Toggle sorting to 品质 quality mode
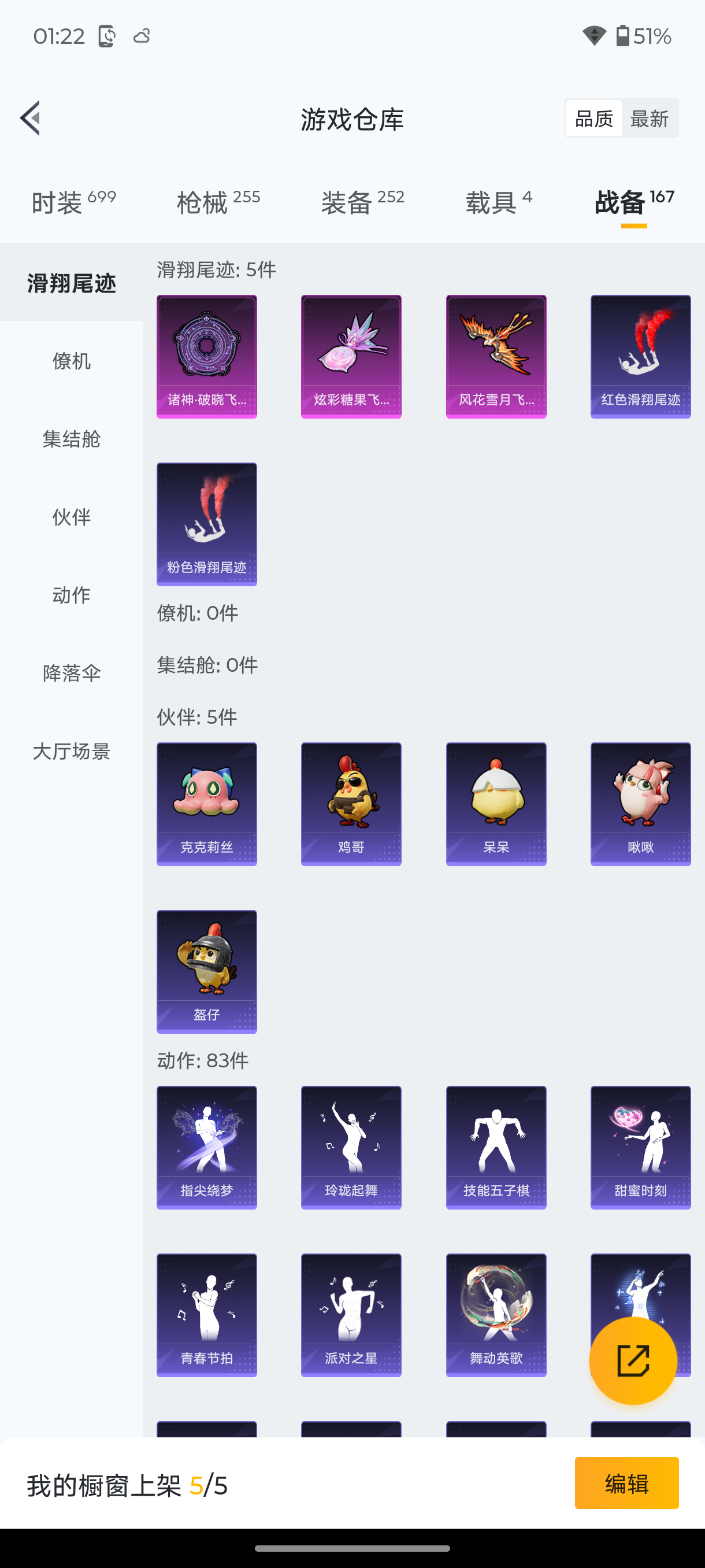Viewport: 705px width, 1568px height. click(x=593, y=117)
